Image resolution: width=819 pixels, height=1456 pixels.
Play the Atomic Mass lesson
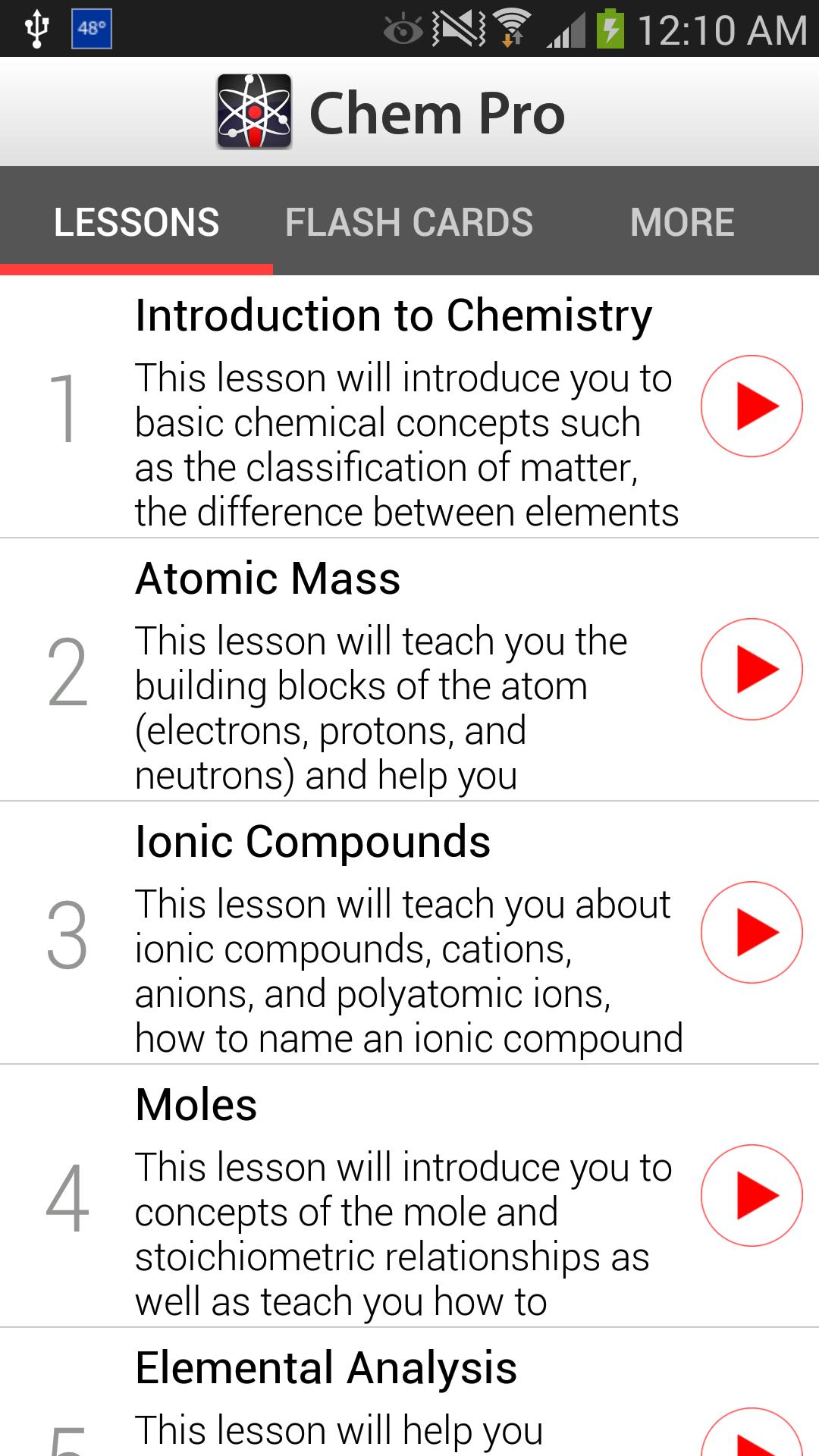coord(752,668)
